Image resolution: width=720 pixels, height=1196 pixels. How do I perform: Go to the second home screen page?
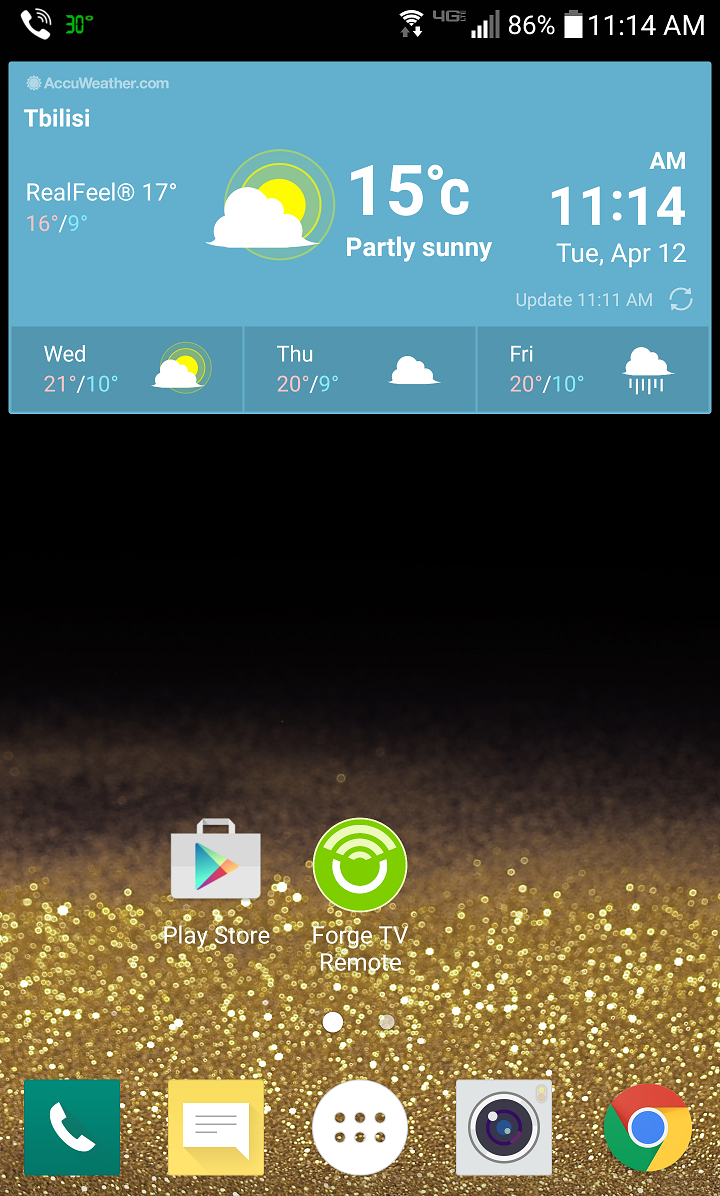pos(387,1022)
